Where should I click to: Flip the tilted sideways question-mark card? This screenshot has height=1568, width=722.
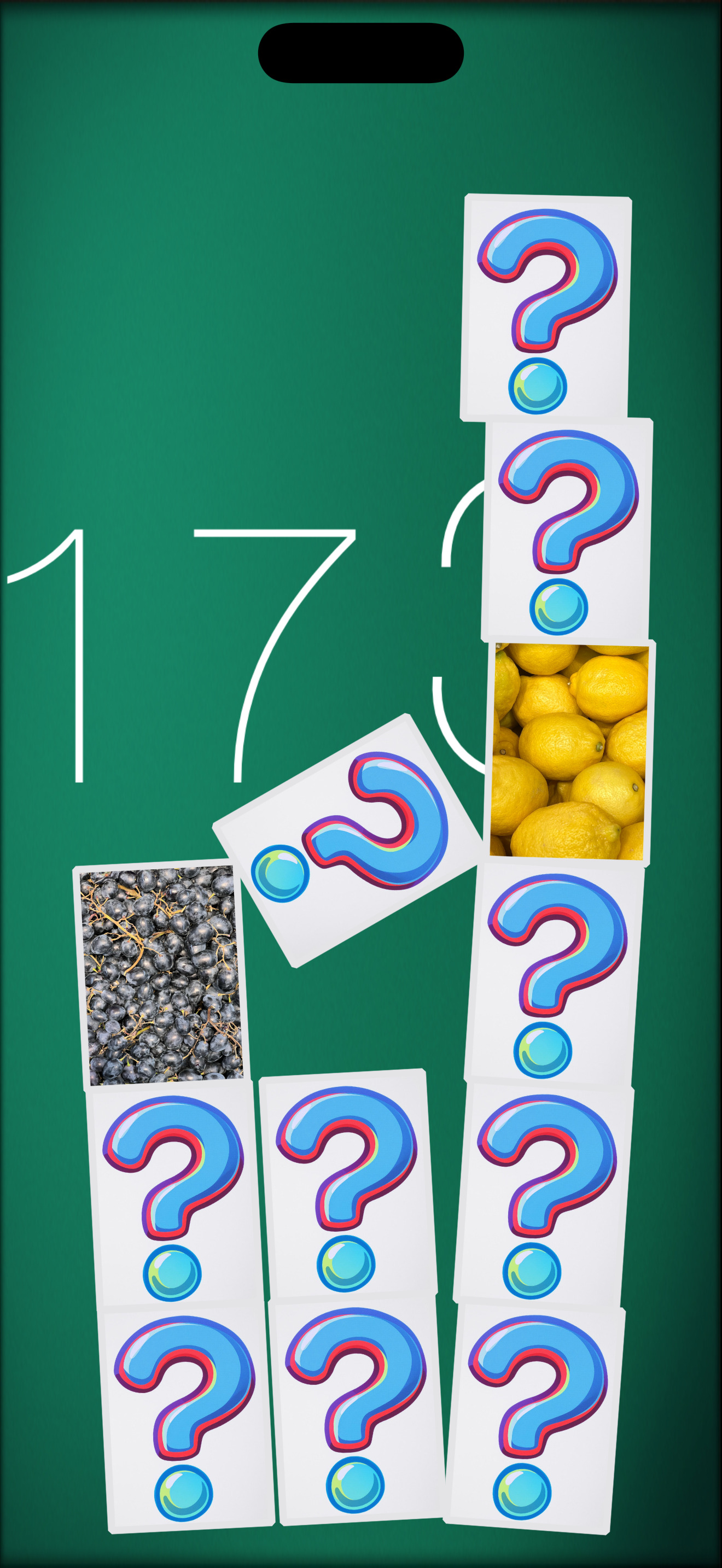point(348,840)
